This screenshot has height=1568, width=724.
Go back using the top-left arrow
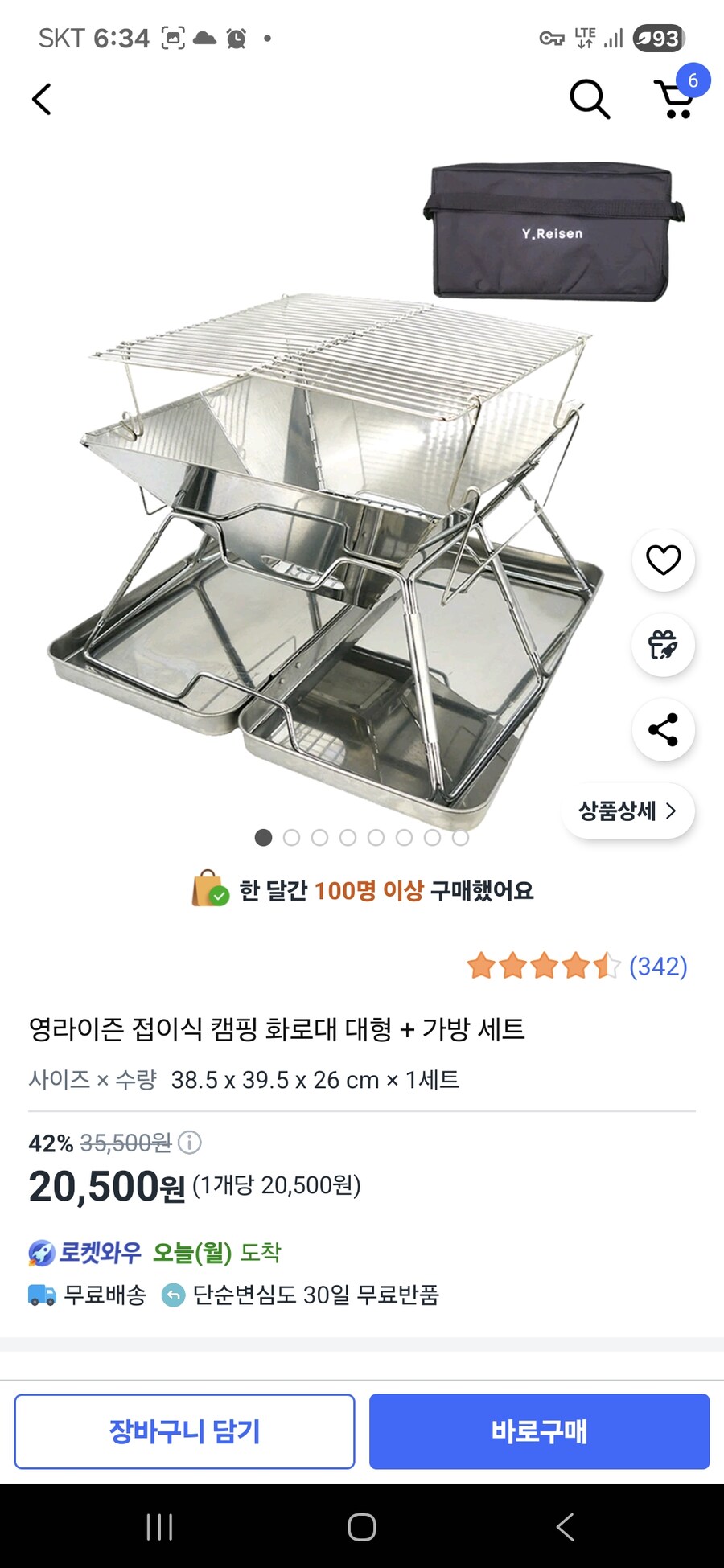pyautogui.click(x=42, y=100)
